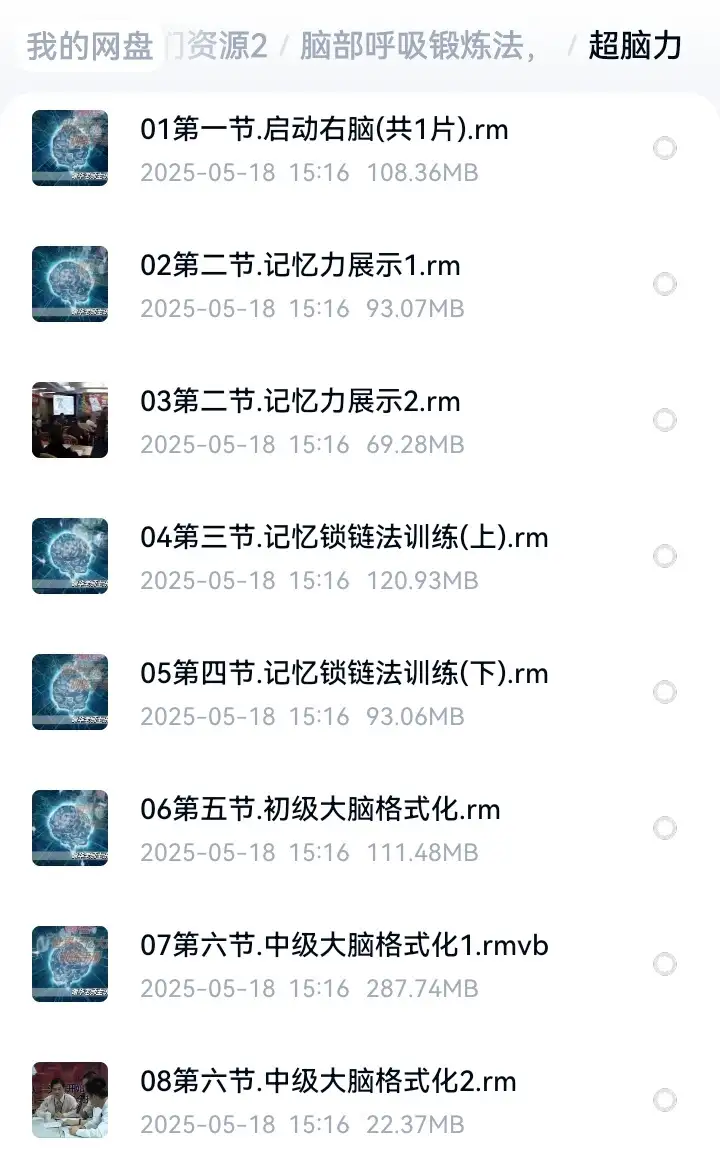
Task: Open file 02第二节.记忆力展示1.rm by its name
Action: tap(298, 266)
